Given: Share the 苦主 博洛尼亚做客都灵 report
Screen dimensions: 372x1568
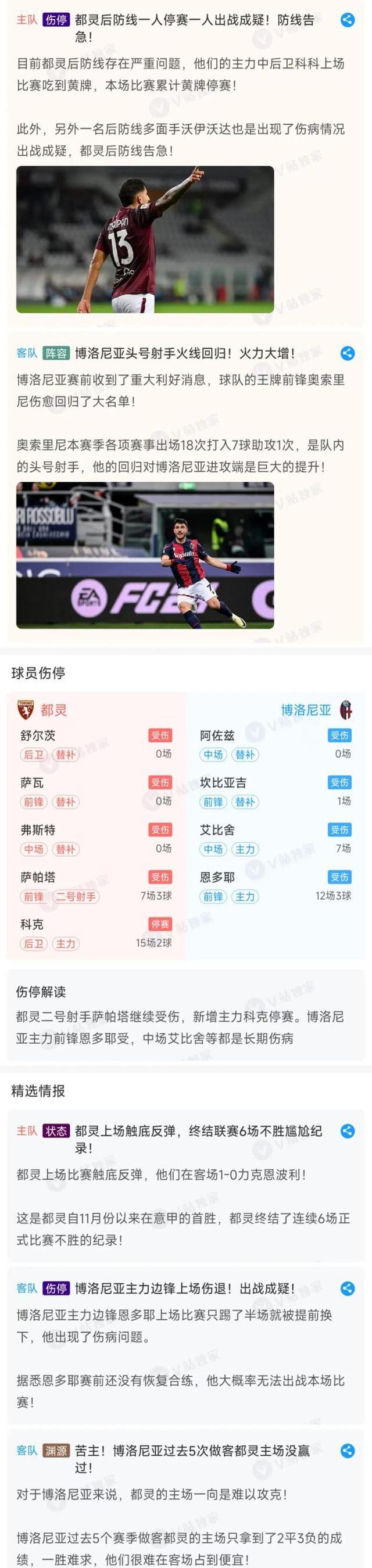Looking at the screenshot, I should pyautogui.click(x=347, y=1451).
